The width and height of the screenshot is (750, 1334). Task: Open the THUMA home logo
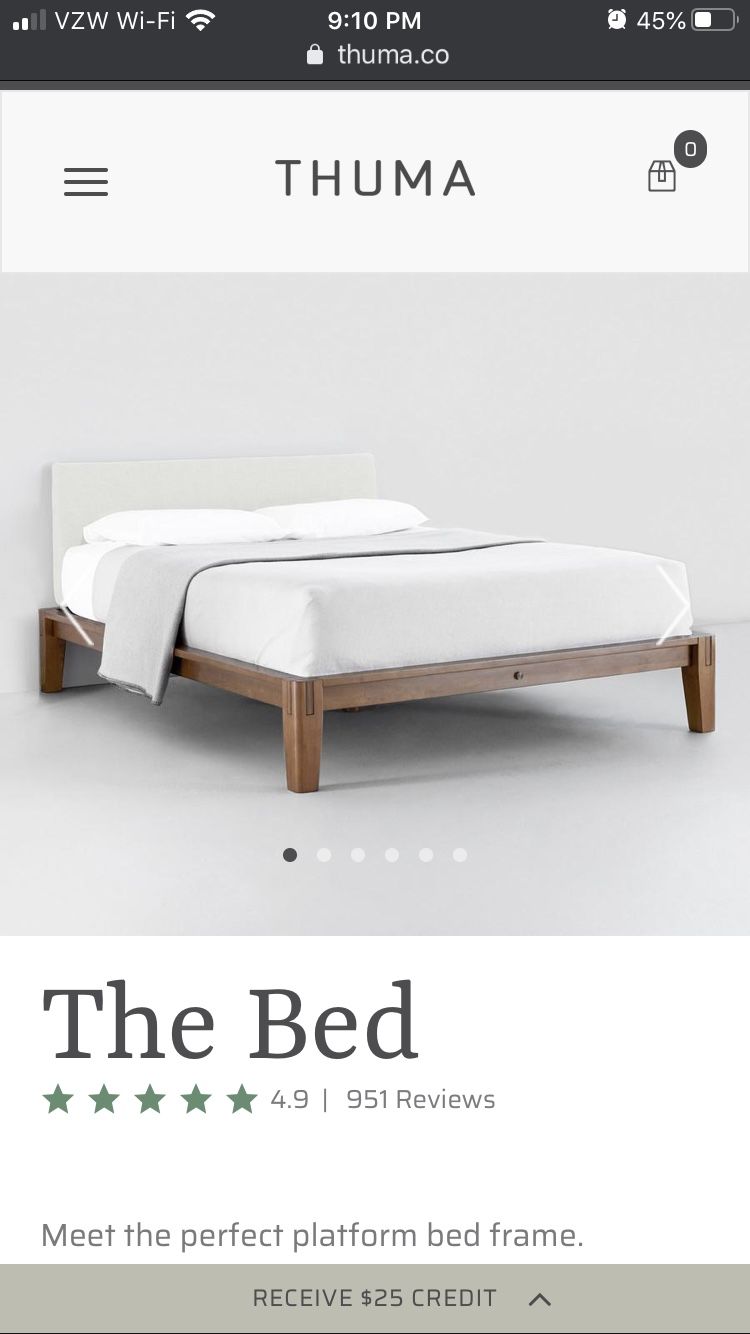point(375,180)
